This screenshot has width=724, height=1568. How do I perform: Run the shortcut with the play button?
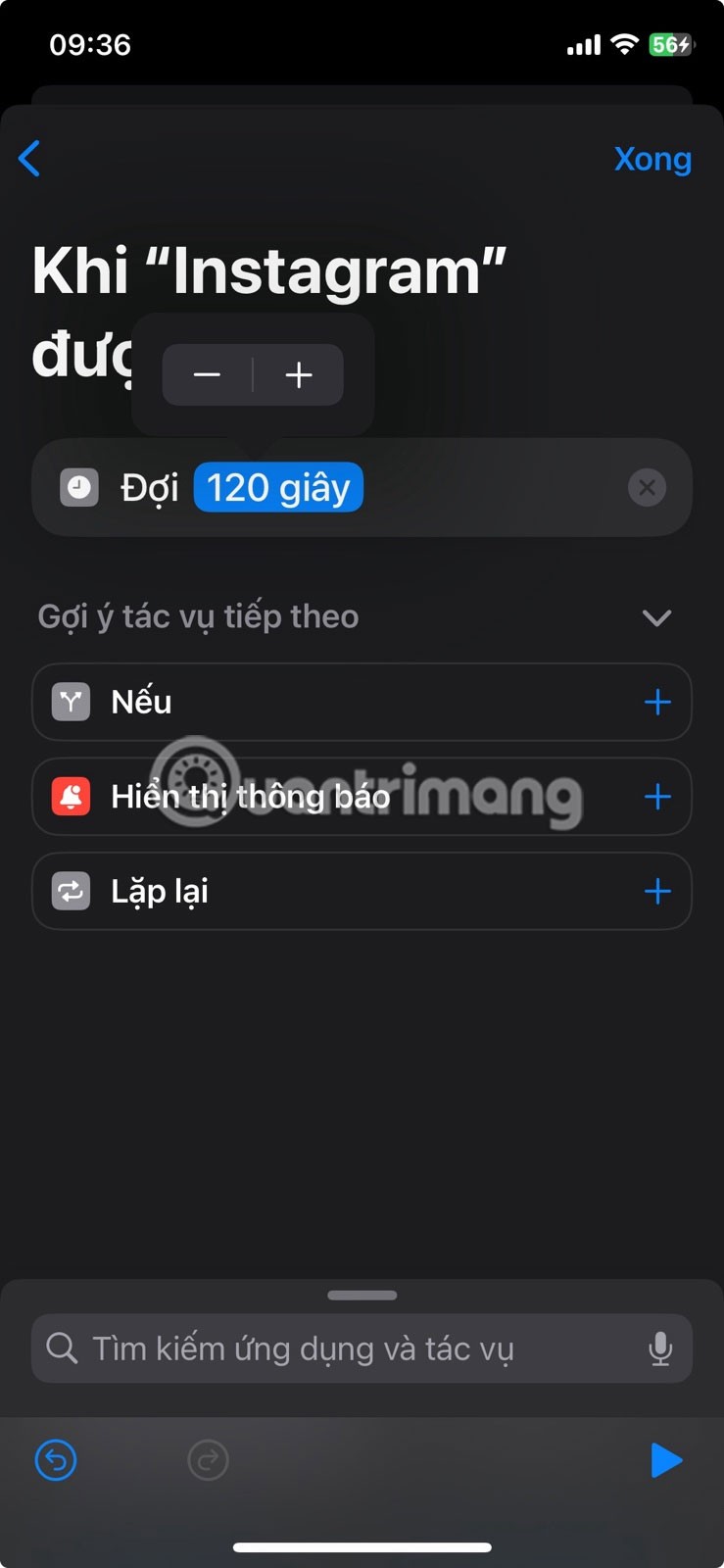pos(666,1460)
